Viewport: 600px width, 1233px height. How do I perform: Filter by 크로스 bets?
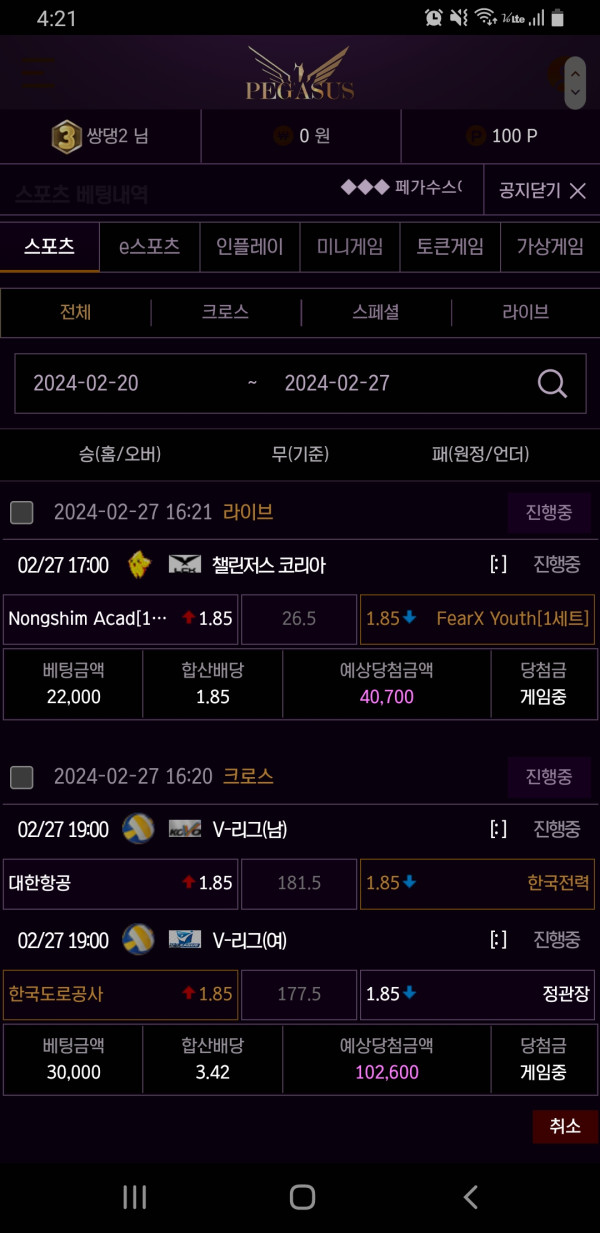[226, 312]
